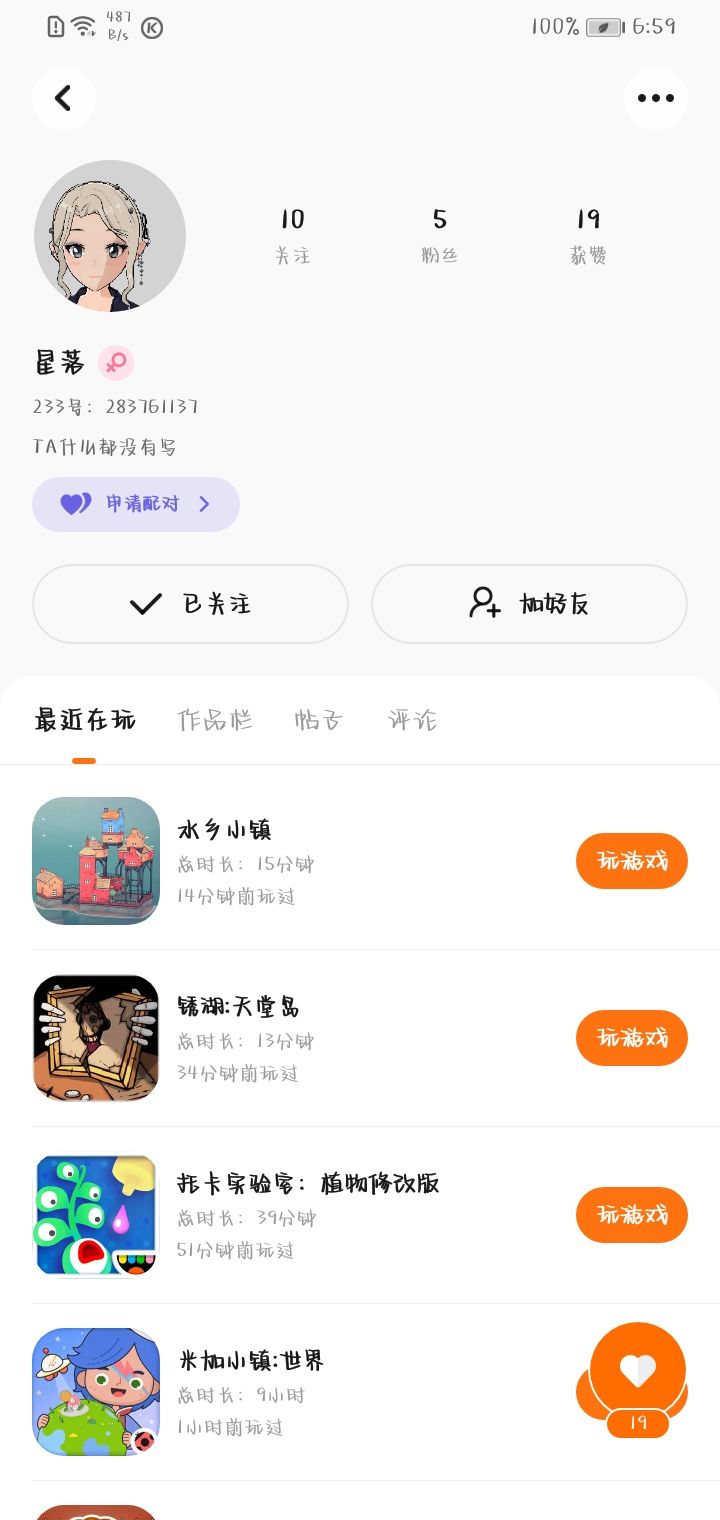720x1520 pixels.
Task: View the 粉丝 followers list
Action: 439,236
